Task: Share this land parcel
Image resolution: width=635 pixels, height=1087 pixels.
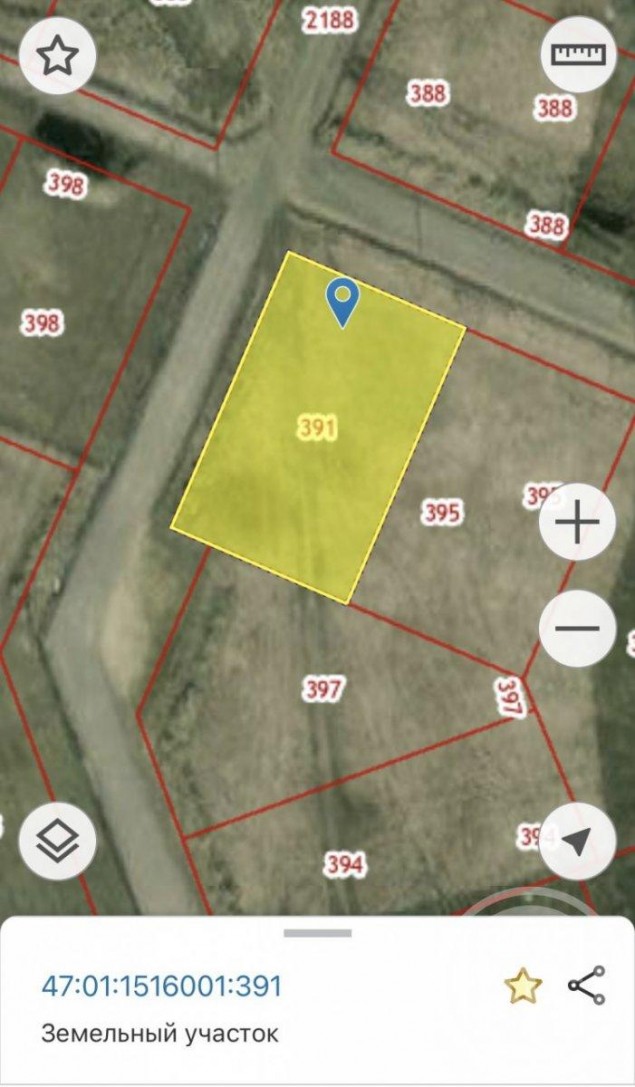Action: click(586, 985)
